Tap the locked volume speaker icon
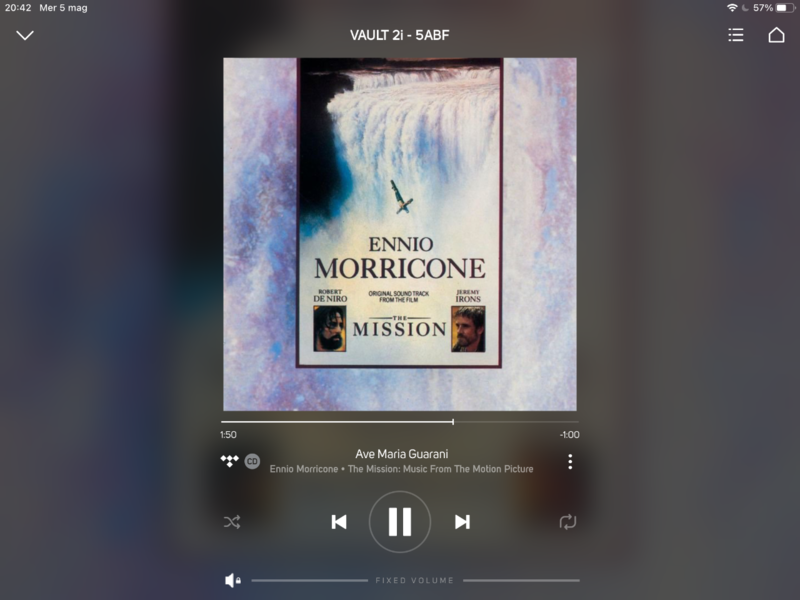 click(233, 580)
